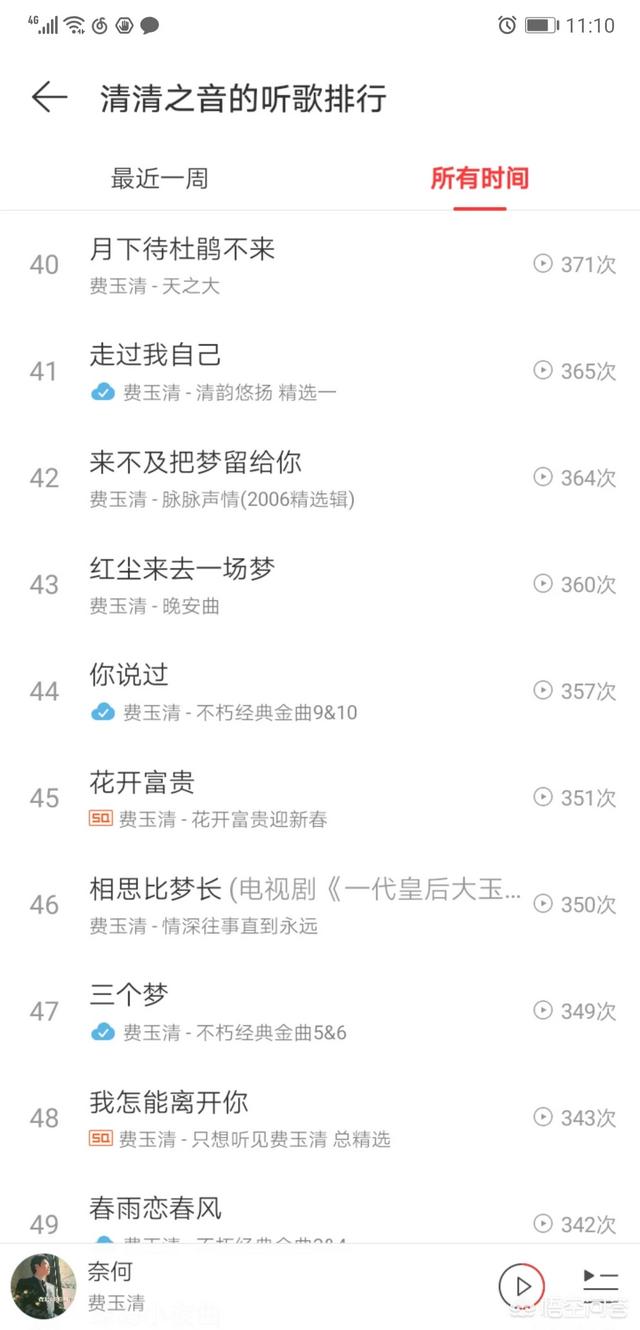Open the track 红尘来去一场梦

pyautogui.click(x=320, y=585)
